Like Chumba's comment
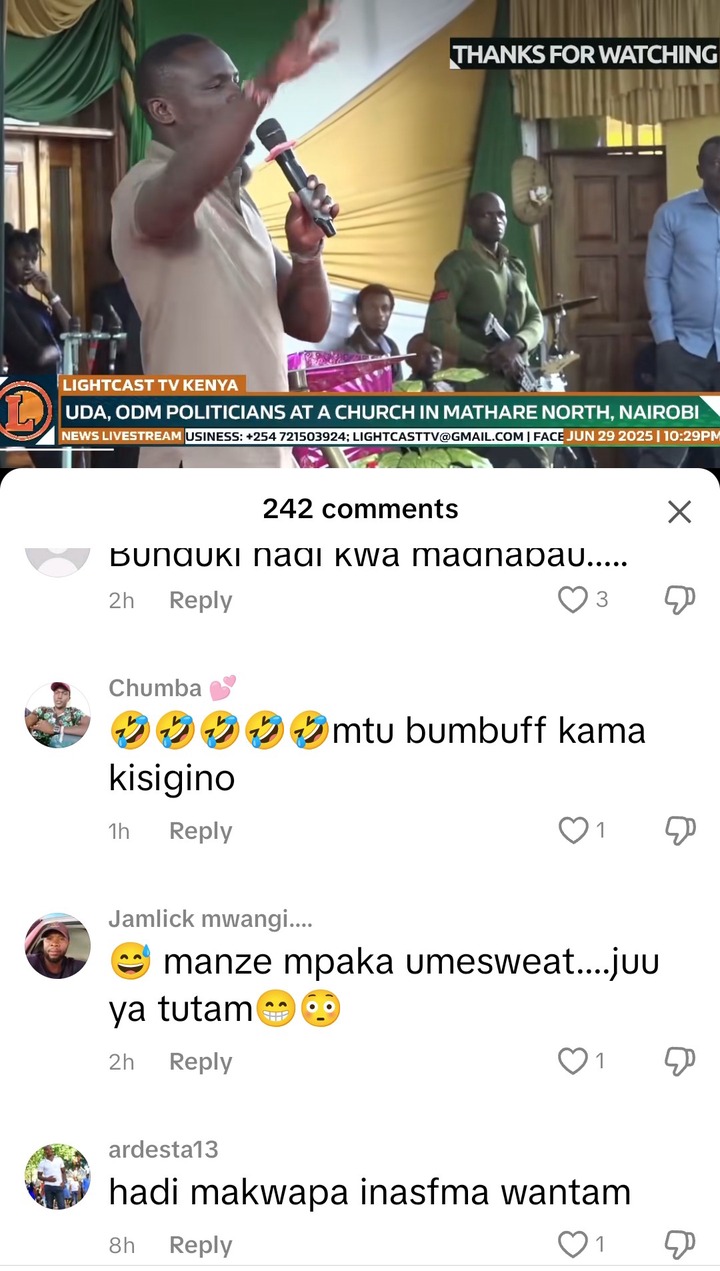Viewport: 720px width, 1271px height. point(573,831)
